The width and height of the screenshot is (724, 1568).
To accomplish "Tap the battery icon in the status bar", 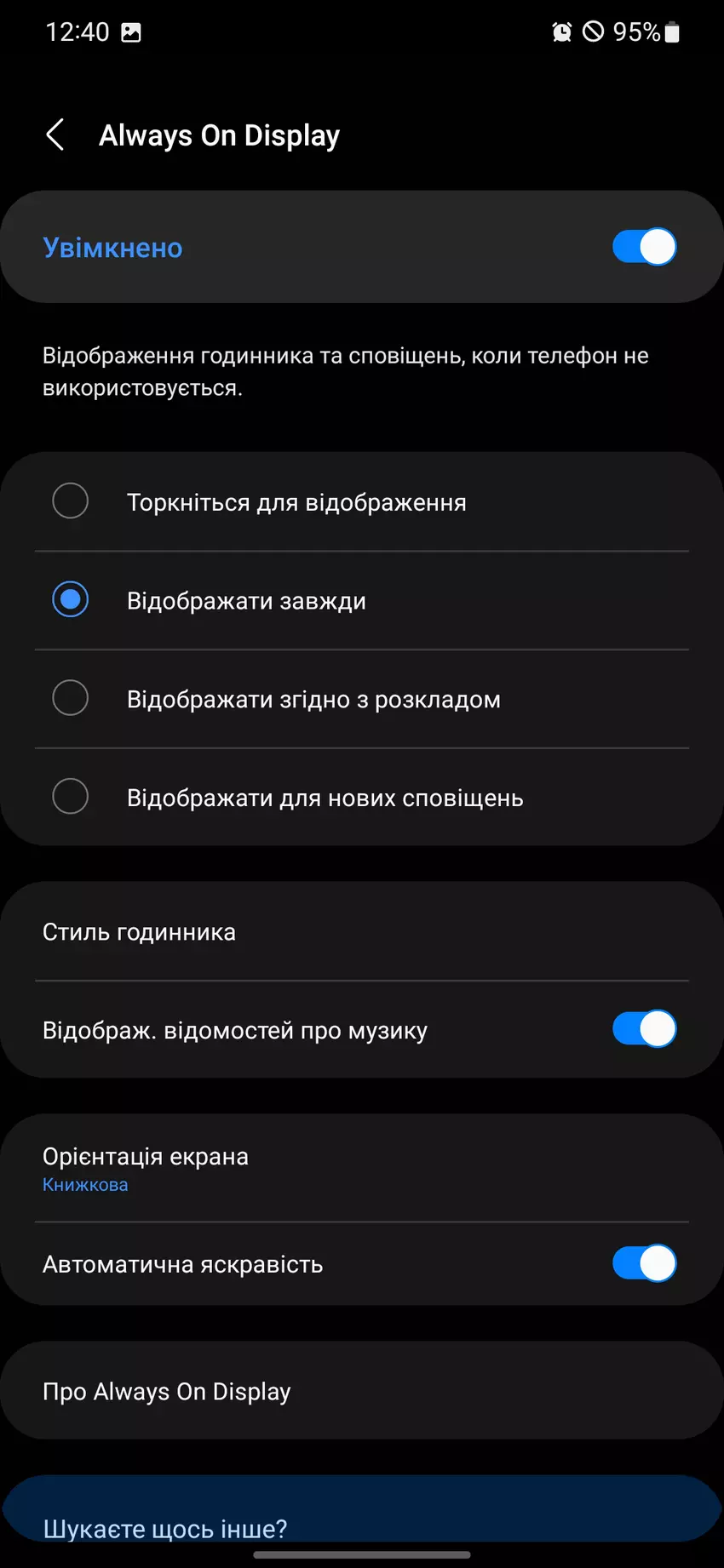I will tap(672, 31).
